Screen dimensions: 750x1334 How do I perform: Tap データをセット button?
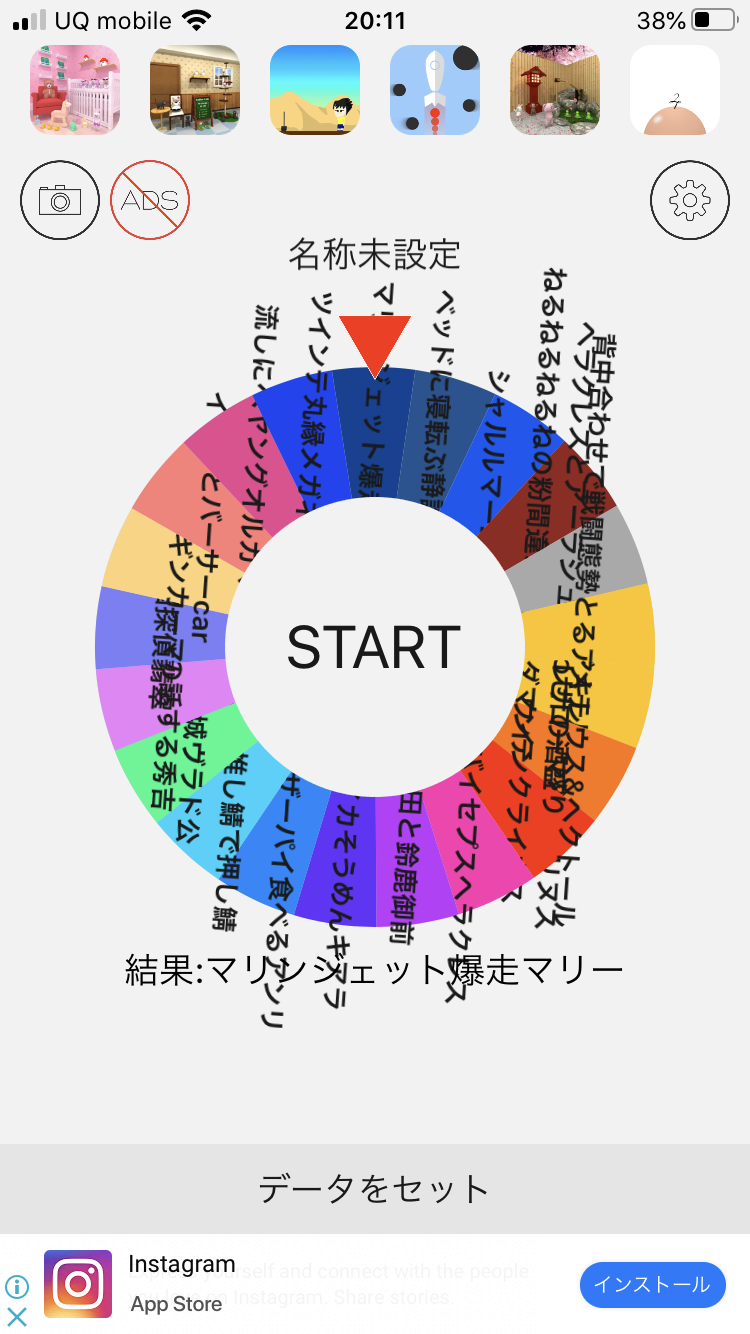[x=374, y=1188]
